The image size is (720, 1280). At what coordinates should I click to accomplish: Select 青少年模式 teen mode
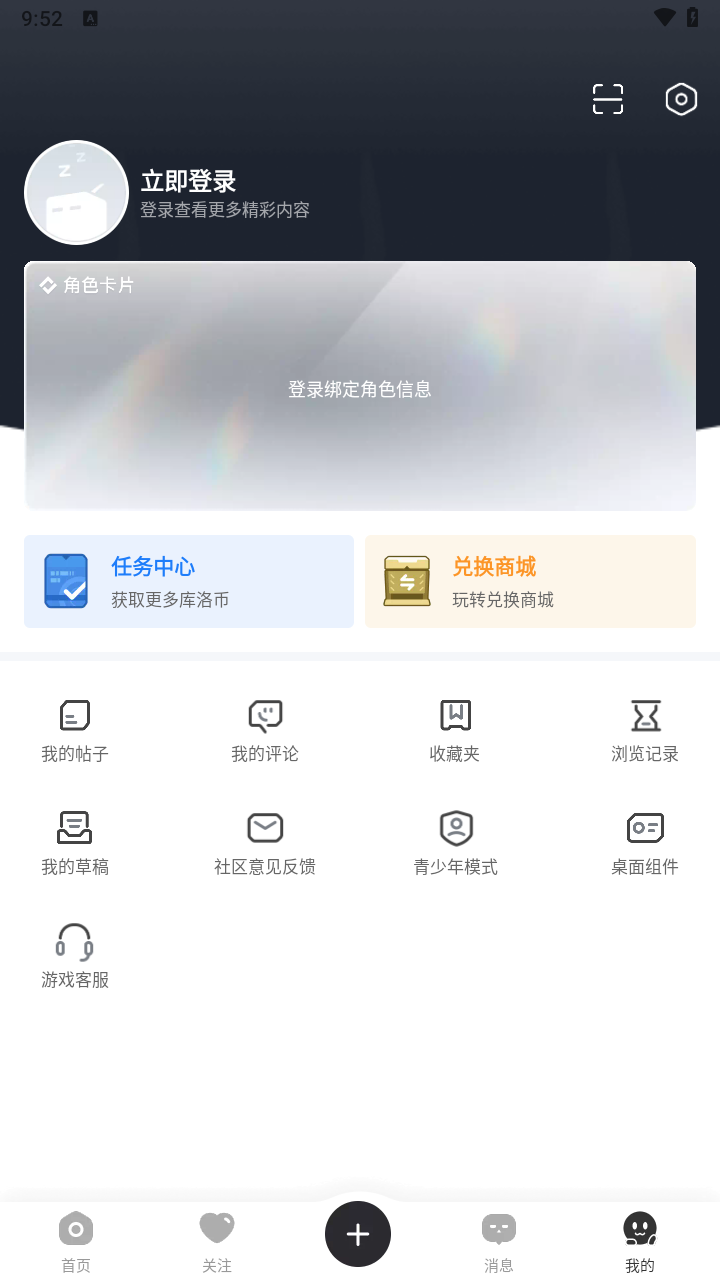pyautogui.click(x=455, y=843)
